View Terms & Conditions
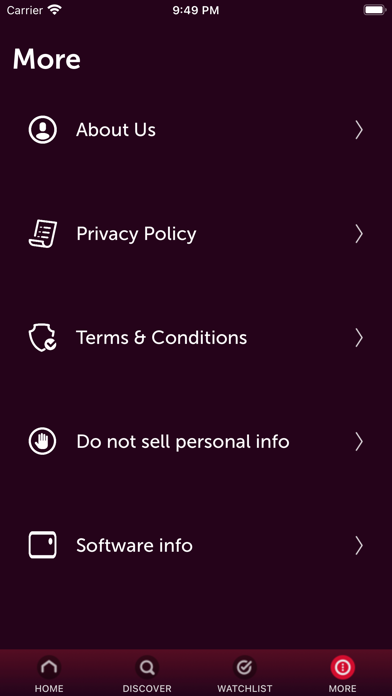 coord(196,338)
